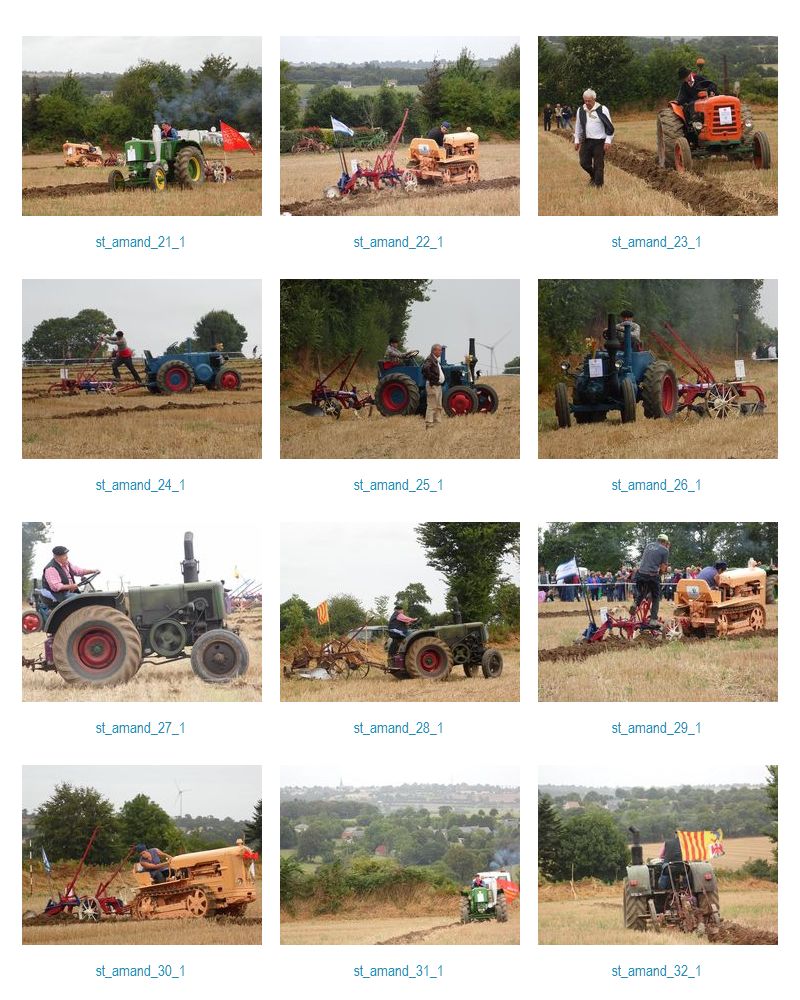Follow the st_amand_32_1 caption link
Image resolution: width=800 pixels, height=1000 pixels.
click(x=656, y=971)
